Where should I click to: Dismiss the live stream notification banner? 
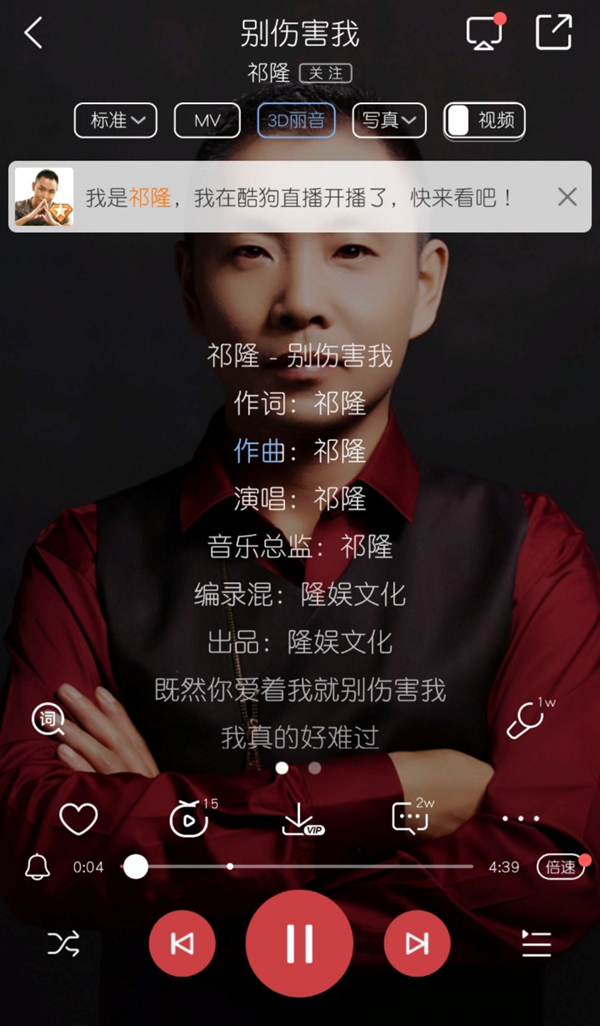567,197
